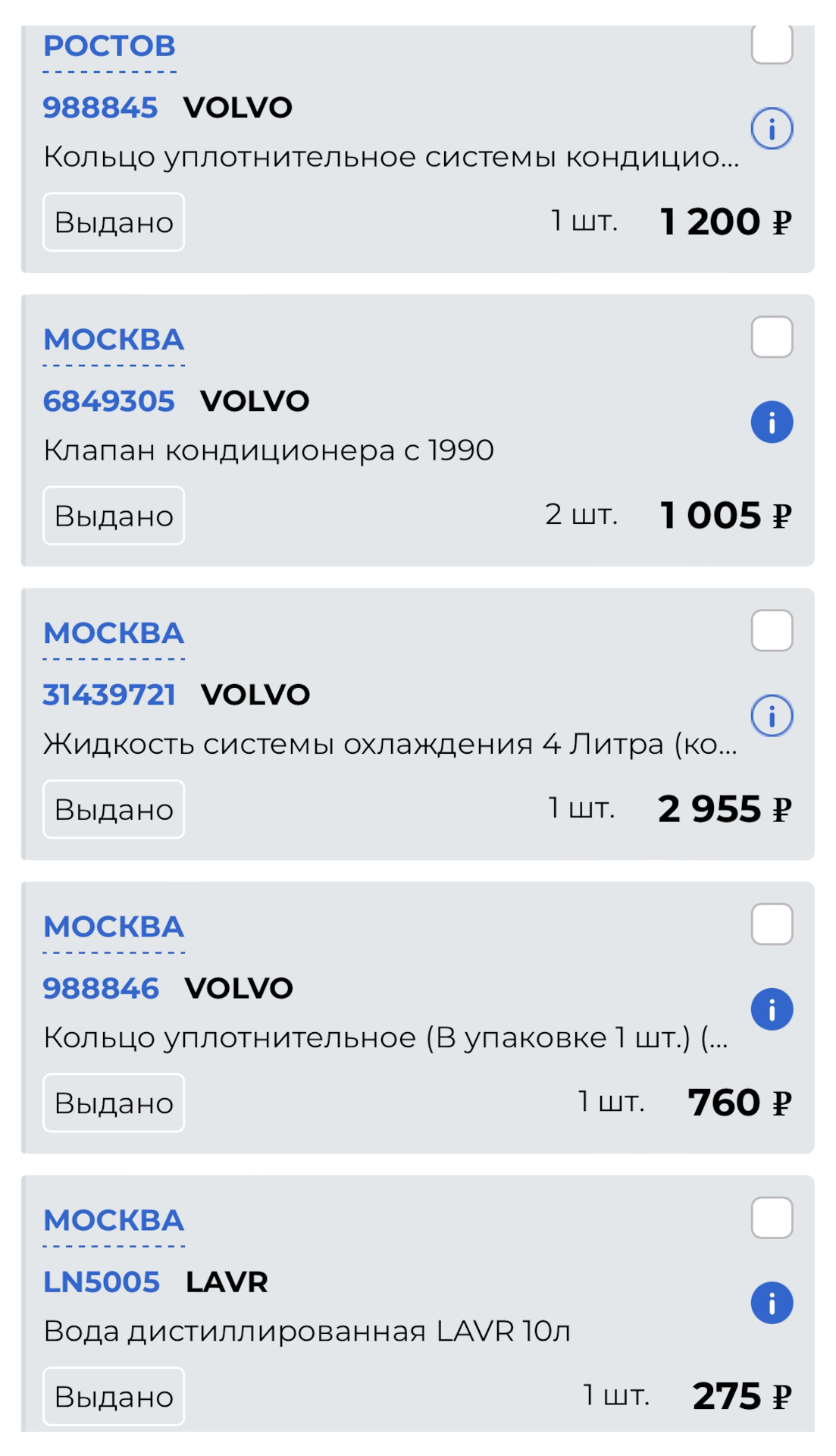Click the 988846 part number link
Viewport: 836px width, 1456px height.
coord(99,987)
